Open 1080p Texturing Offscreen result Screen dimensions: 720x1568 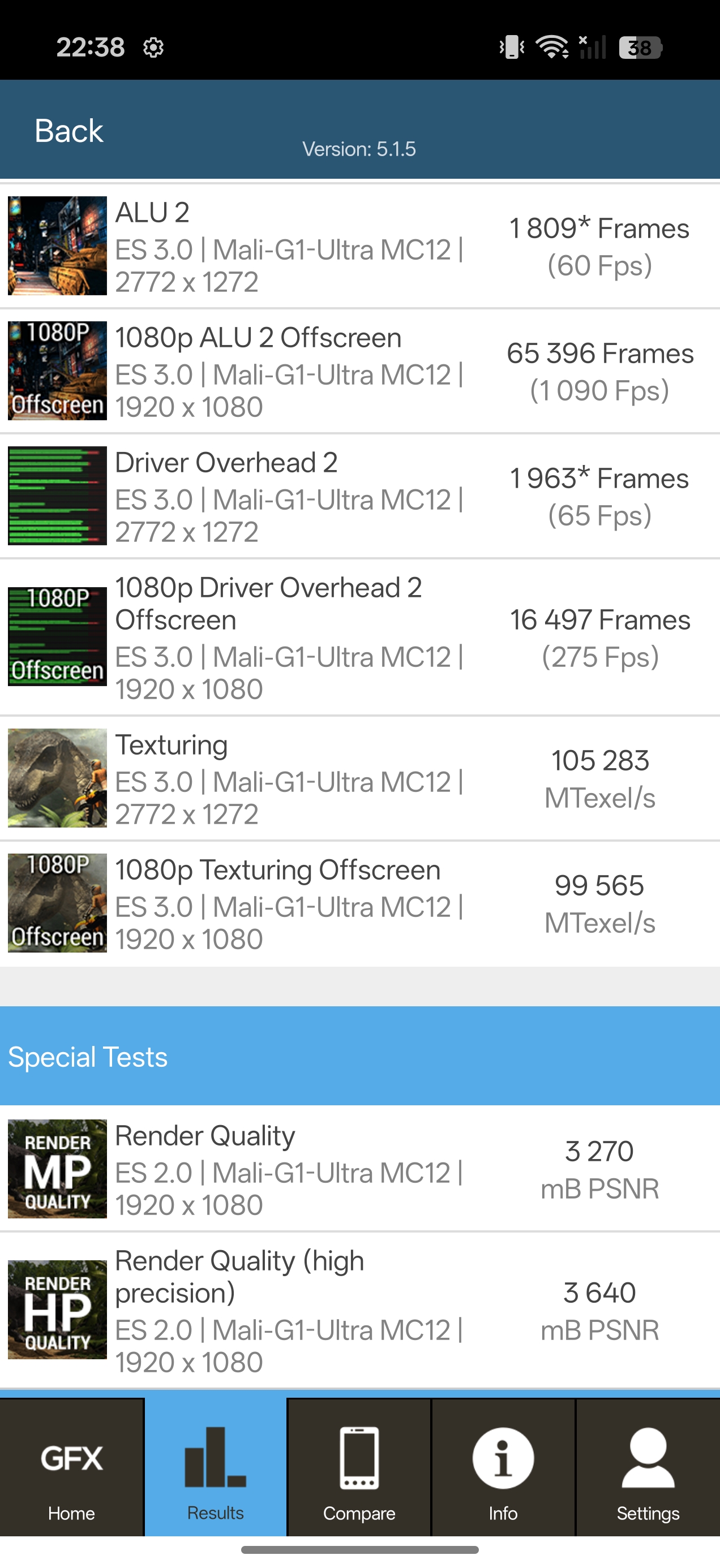point(359,904)
